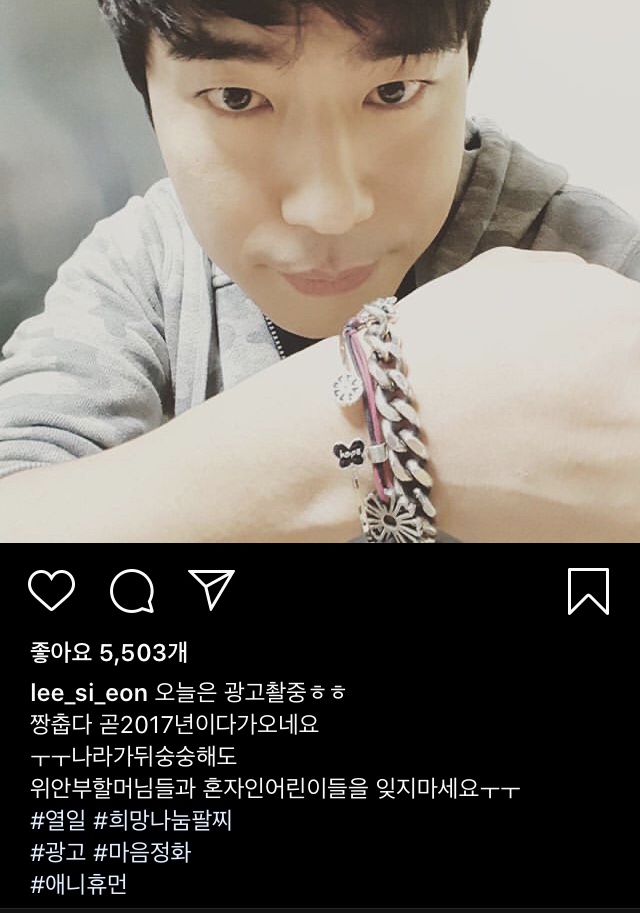Screen dimensions: 640x913
Task: Open the #광고 hashtag
Action: click(57, 853)
